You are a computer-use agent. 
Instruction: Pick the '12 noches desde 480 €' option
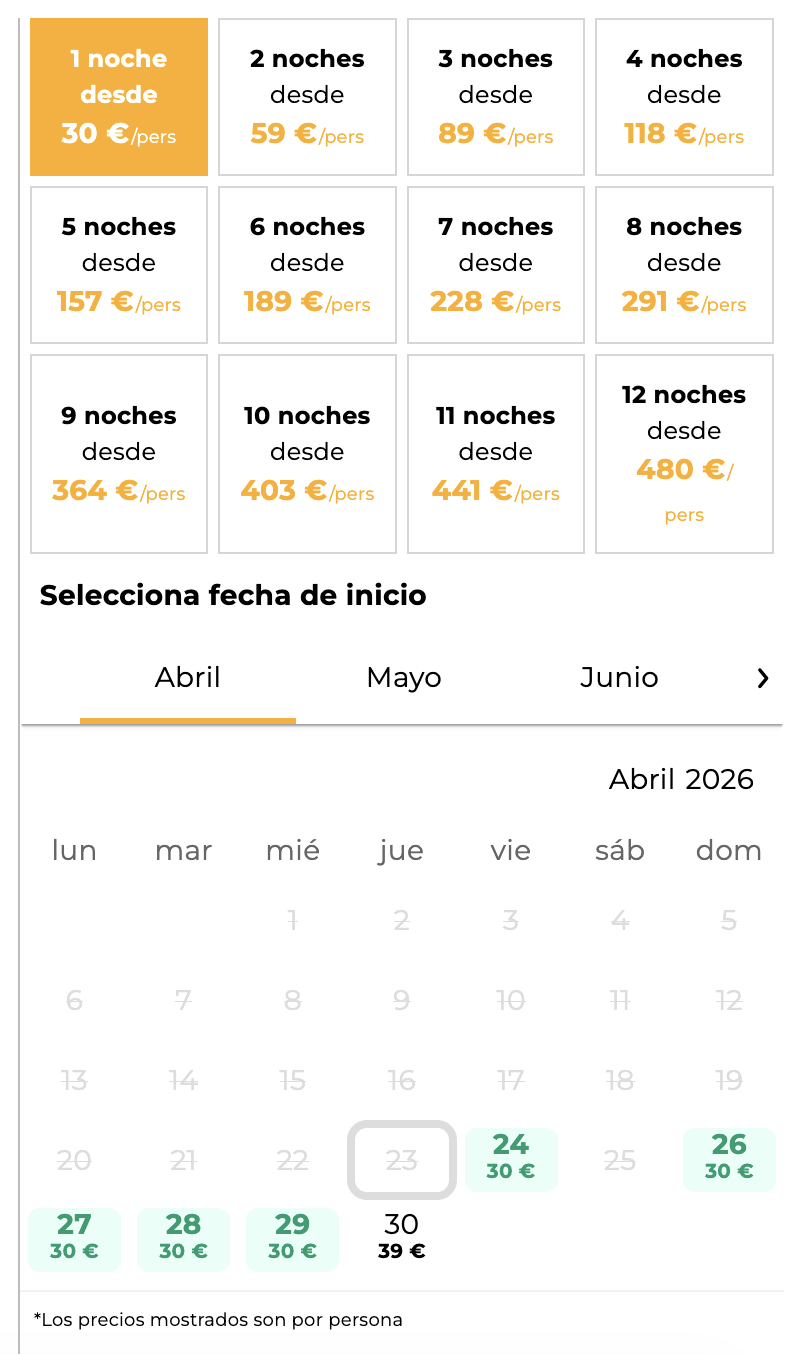coord(684,453)
